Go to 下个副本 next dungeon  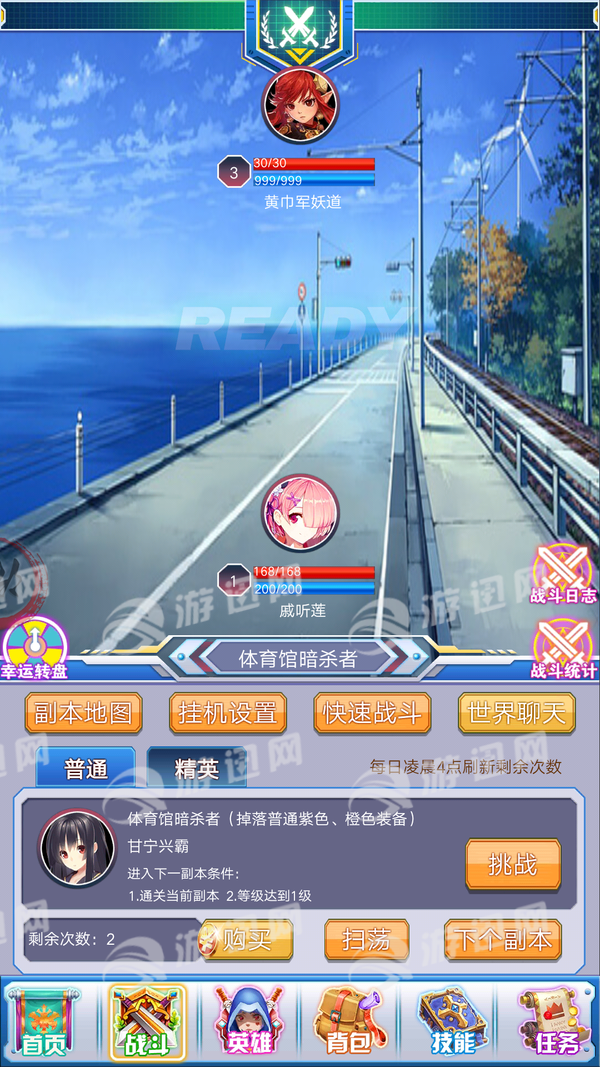coord(503,940)
